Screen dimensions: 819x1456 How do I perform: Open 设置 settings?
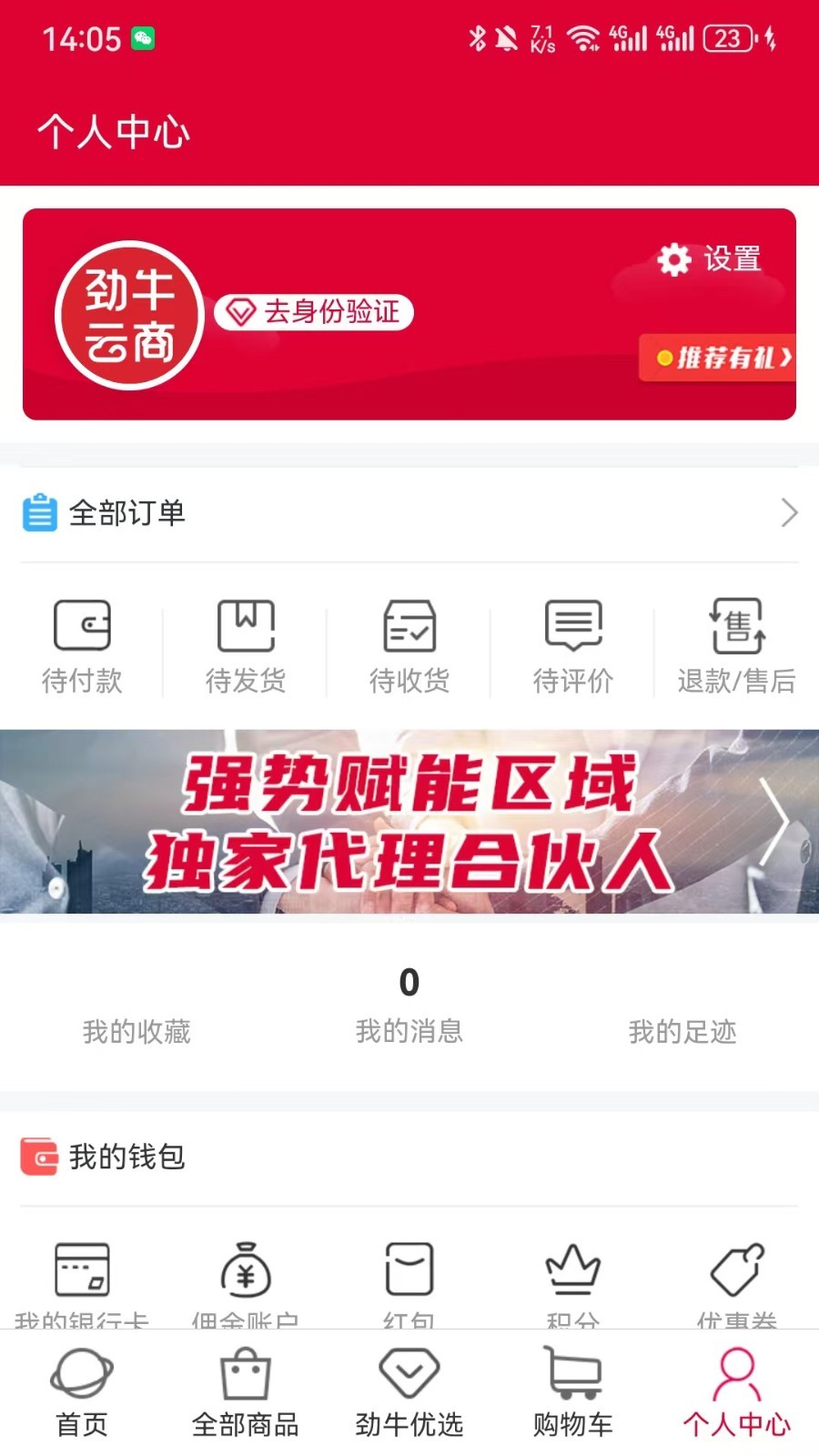(710, 259)
